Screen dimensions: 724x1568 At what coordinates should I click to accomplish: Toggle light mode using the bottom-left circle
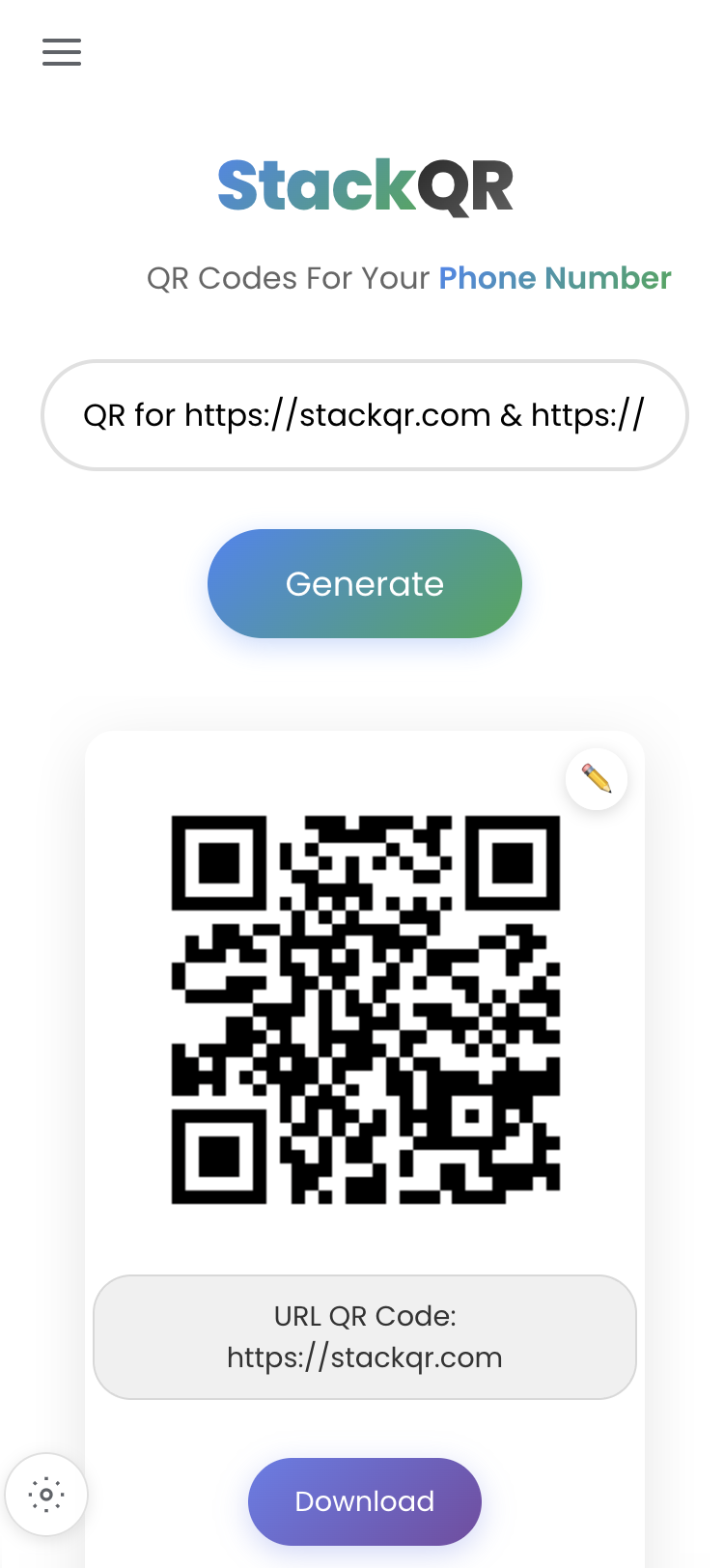(x=45, y=1494)
